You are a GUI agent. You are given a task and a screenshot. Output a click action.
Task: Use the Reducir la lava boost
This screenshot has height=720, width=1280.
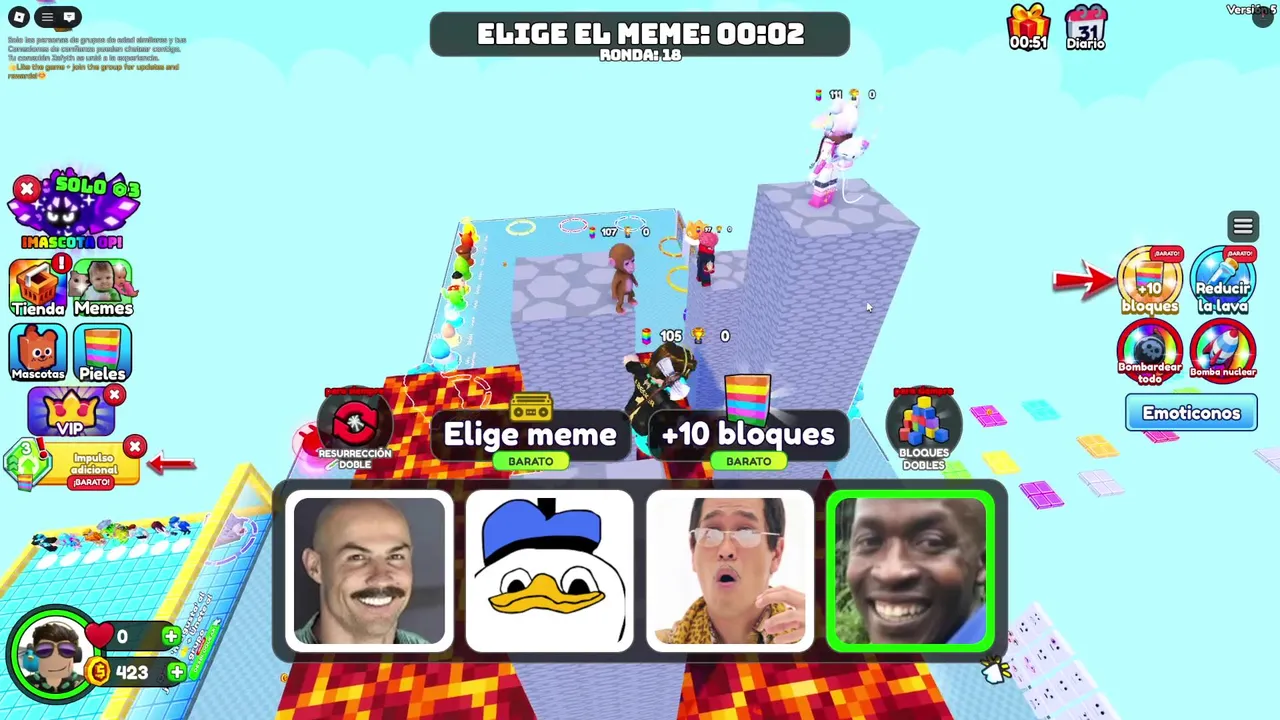(x=1223, y=283)
